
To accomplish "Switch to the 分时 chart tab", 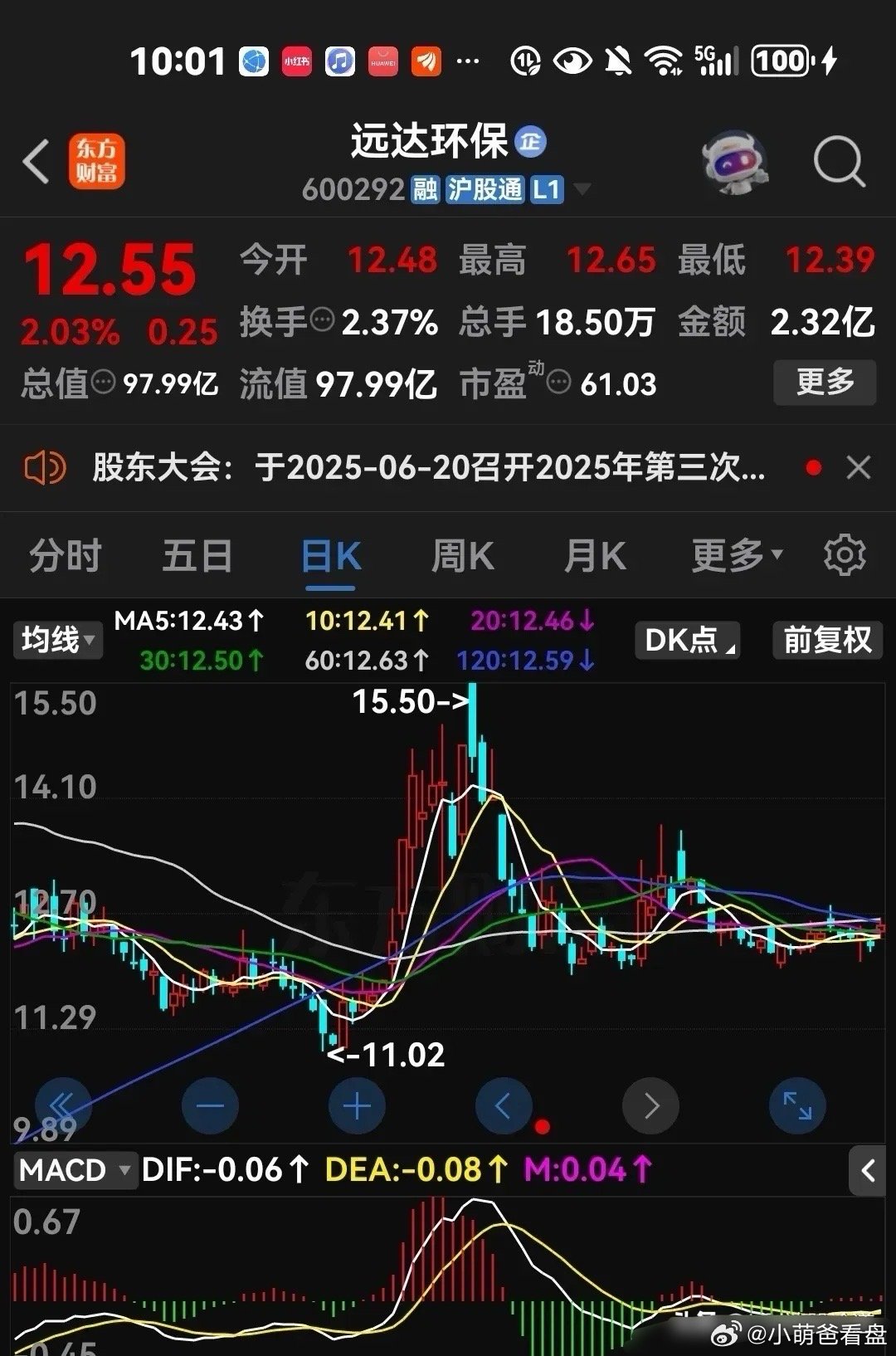I will pyautogui.click(x=66, y=555).
